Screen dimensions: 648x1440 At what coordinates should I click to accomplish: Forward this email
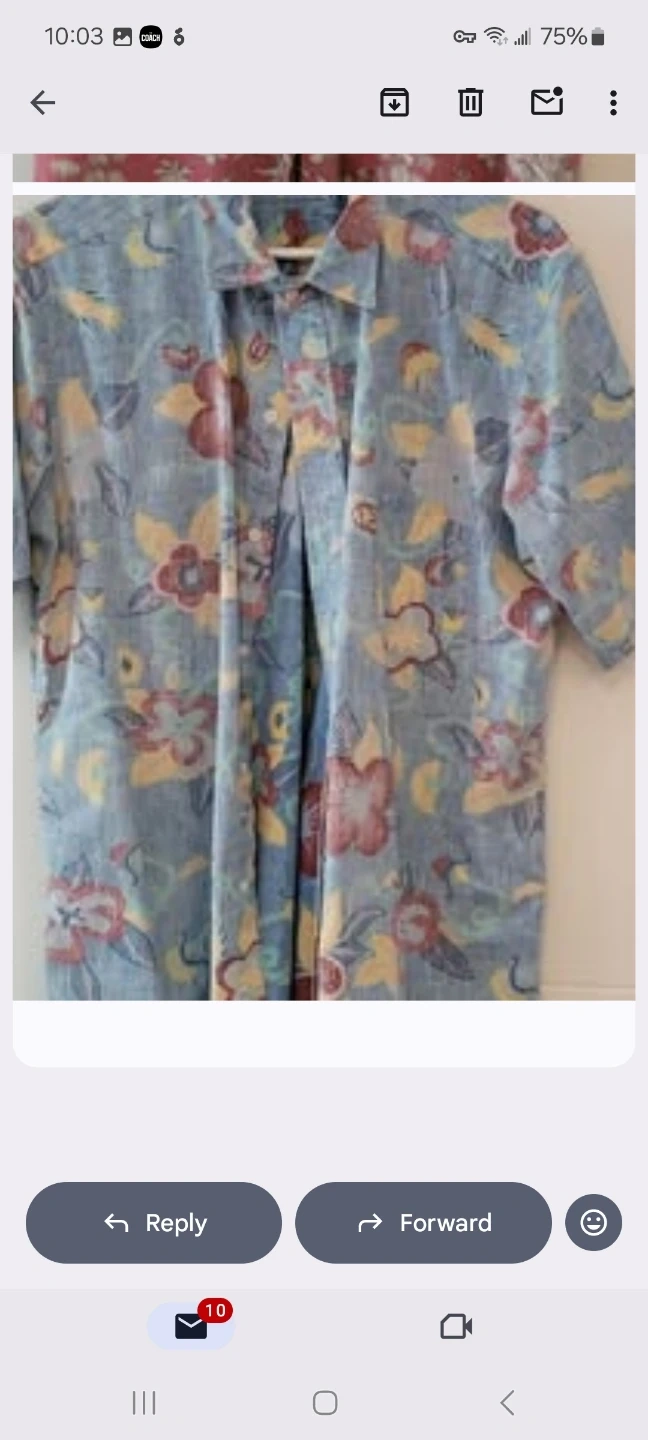tap(423, 1222)
